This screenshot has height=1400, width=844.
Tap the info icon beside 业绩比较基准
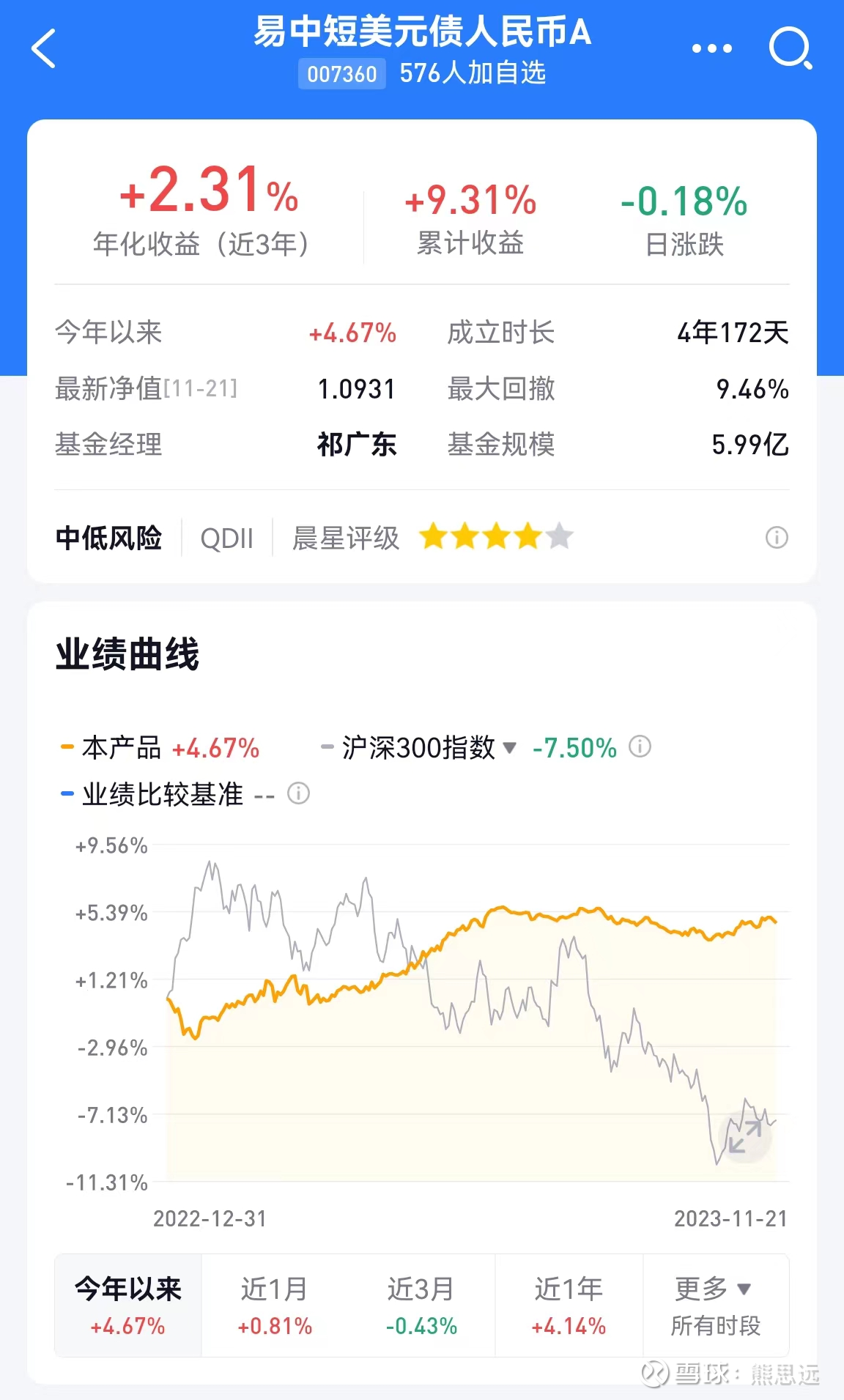click(x=298, y=793)
